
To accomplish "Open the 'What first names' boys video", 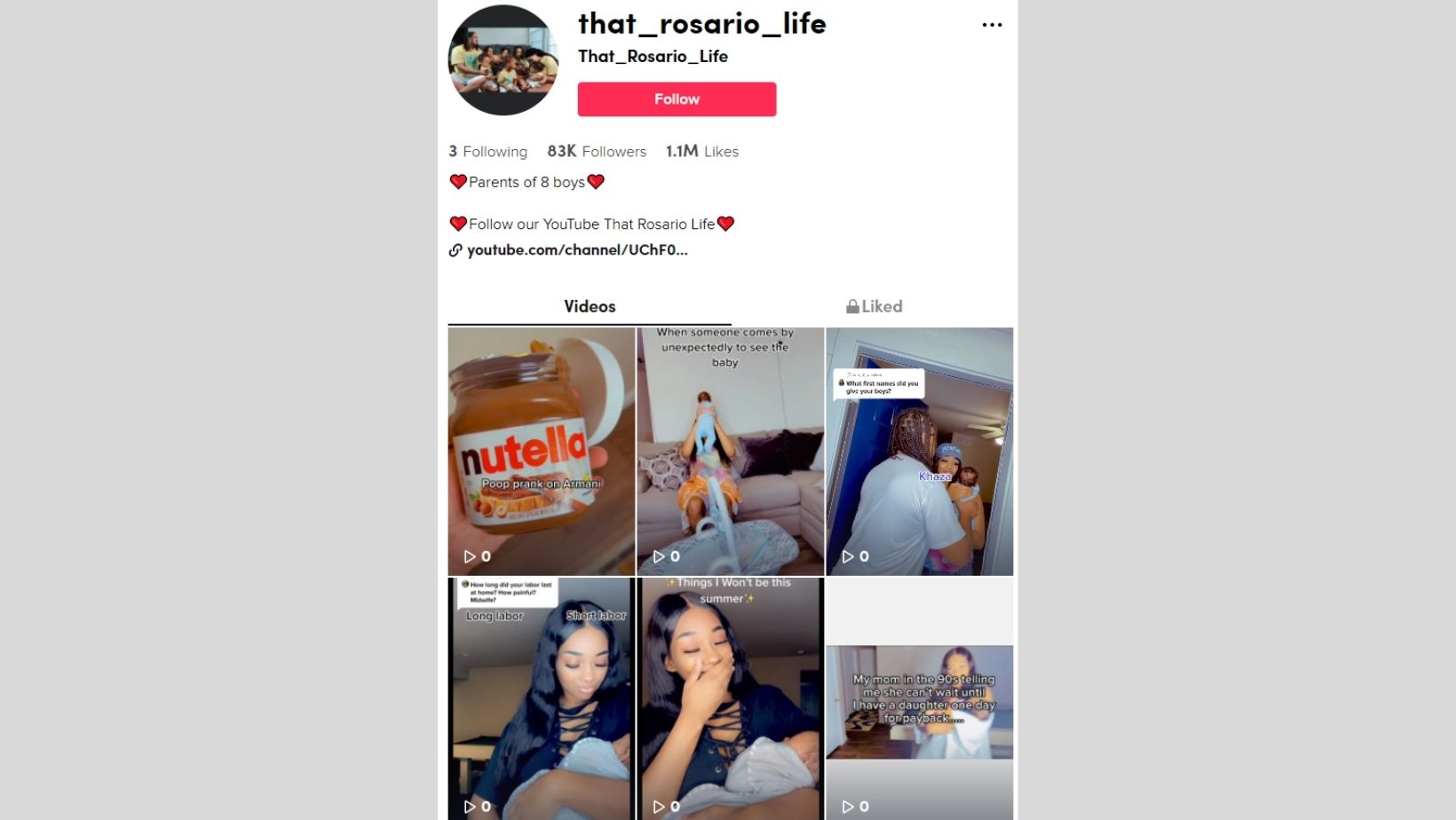I will pos(919,451).
